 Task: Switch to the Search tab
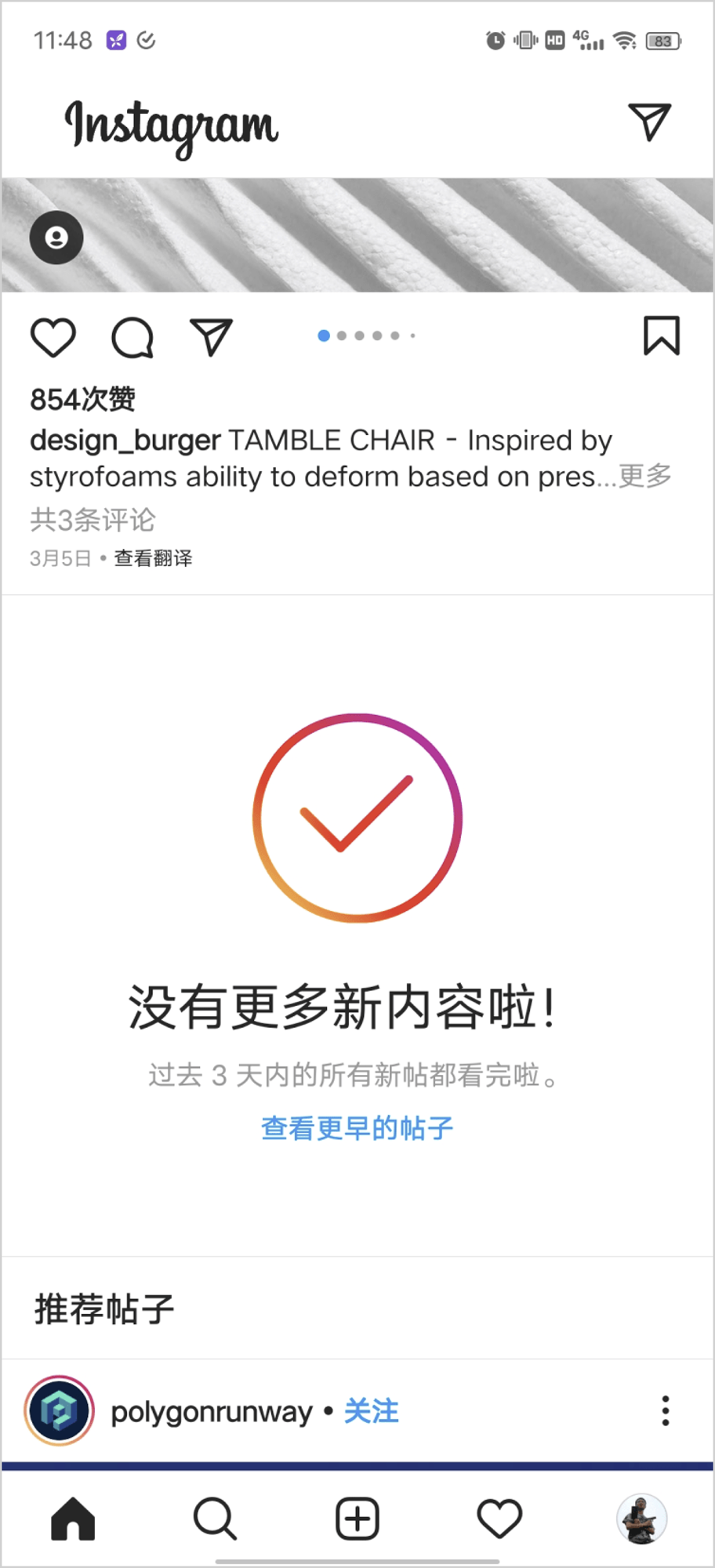[214, 1519]
